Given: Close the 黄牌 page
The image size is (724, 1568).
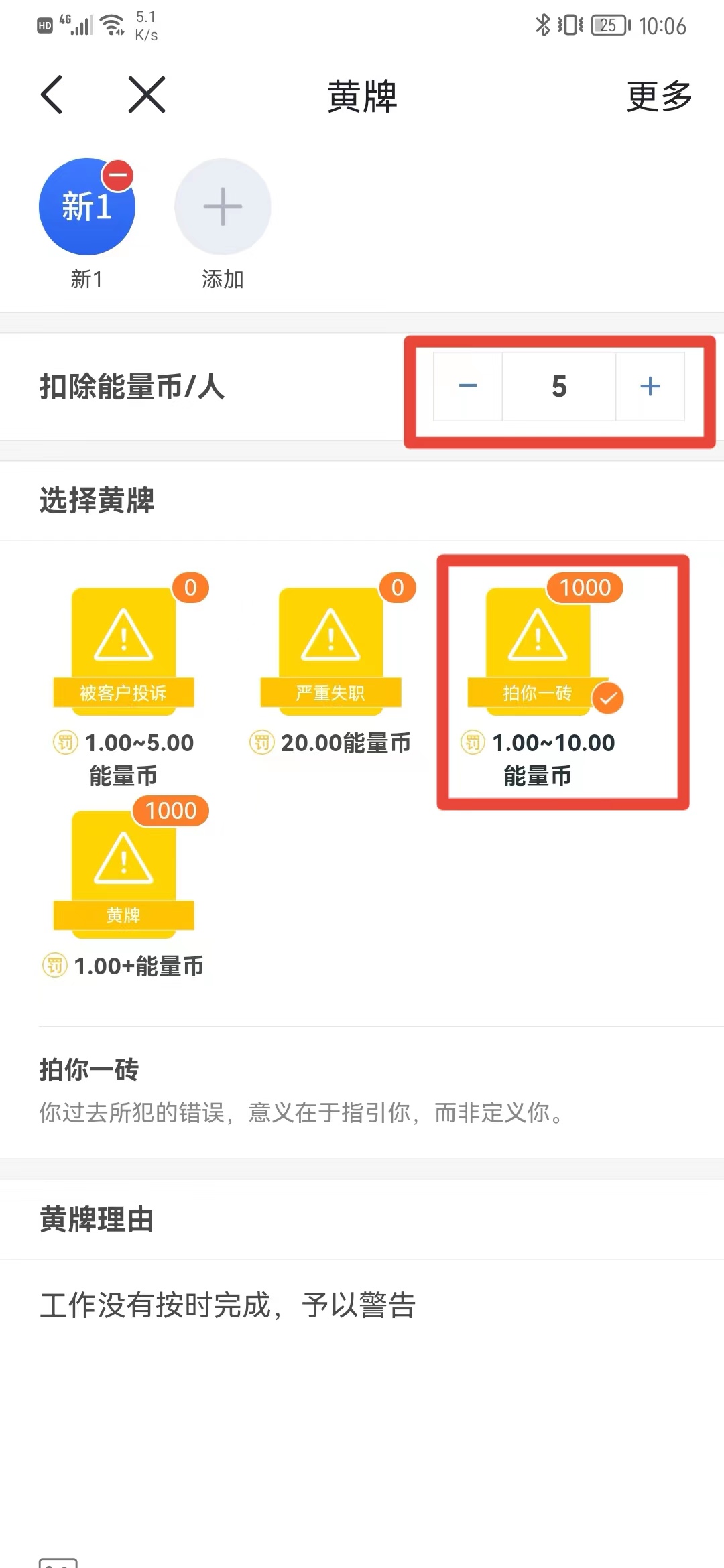Looking at the screenshot, I should pos(147,94).
